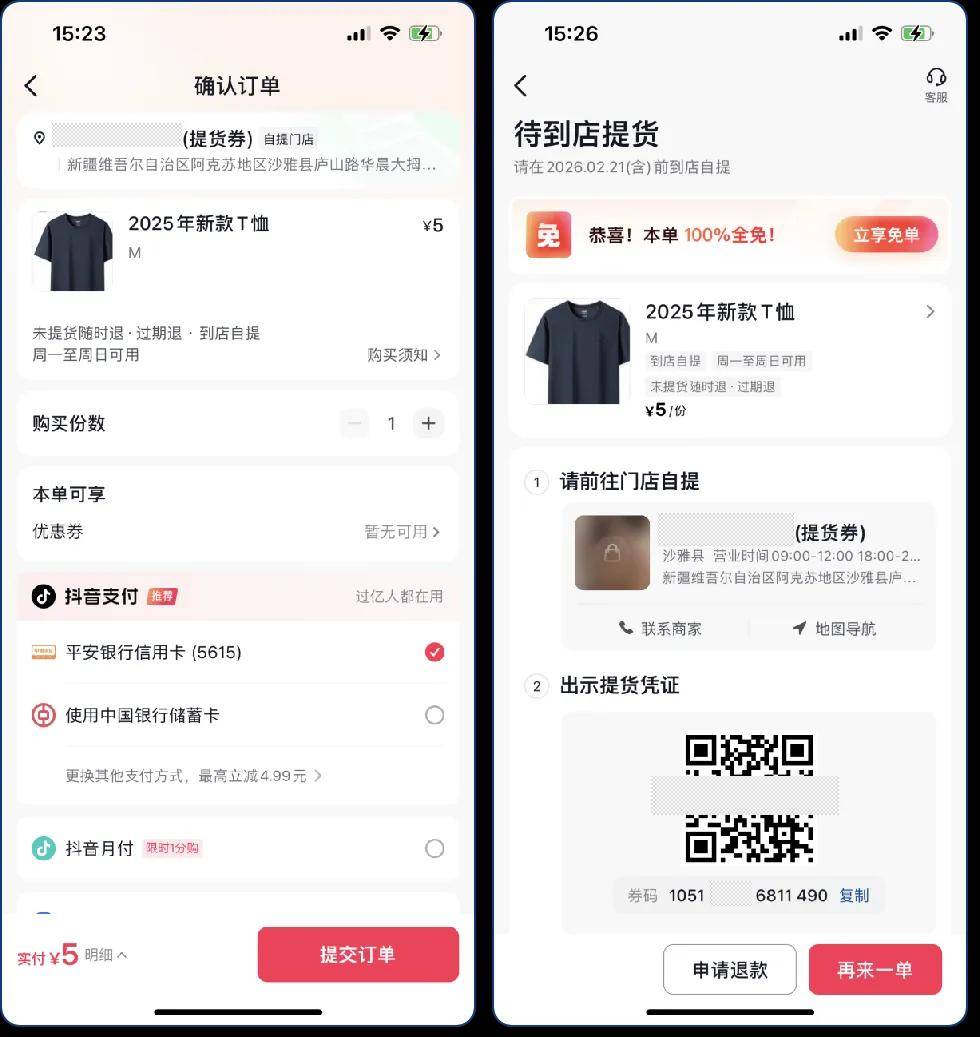
Task: Open the 2025年新款T恤 item marked with a chevron
Action: point(930,312)
